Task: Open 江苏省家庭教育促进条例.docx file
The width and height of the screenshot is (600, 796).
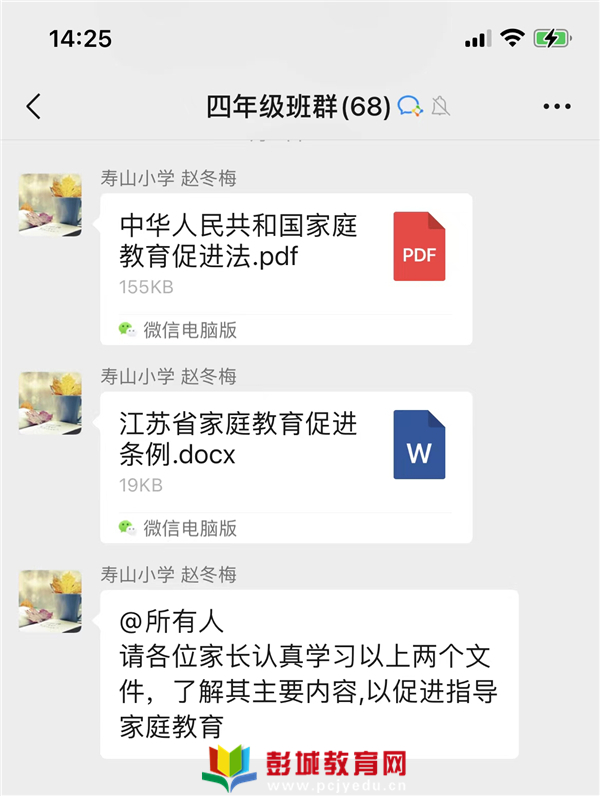Action: (x=285, y=453)
